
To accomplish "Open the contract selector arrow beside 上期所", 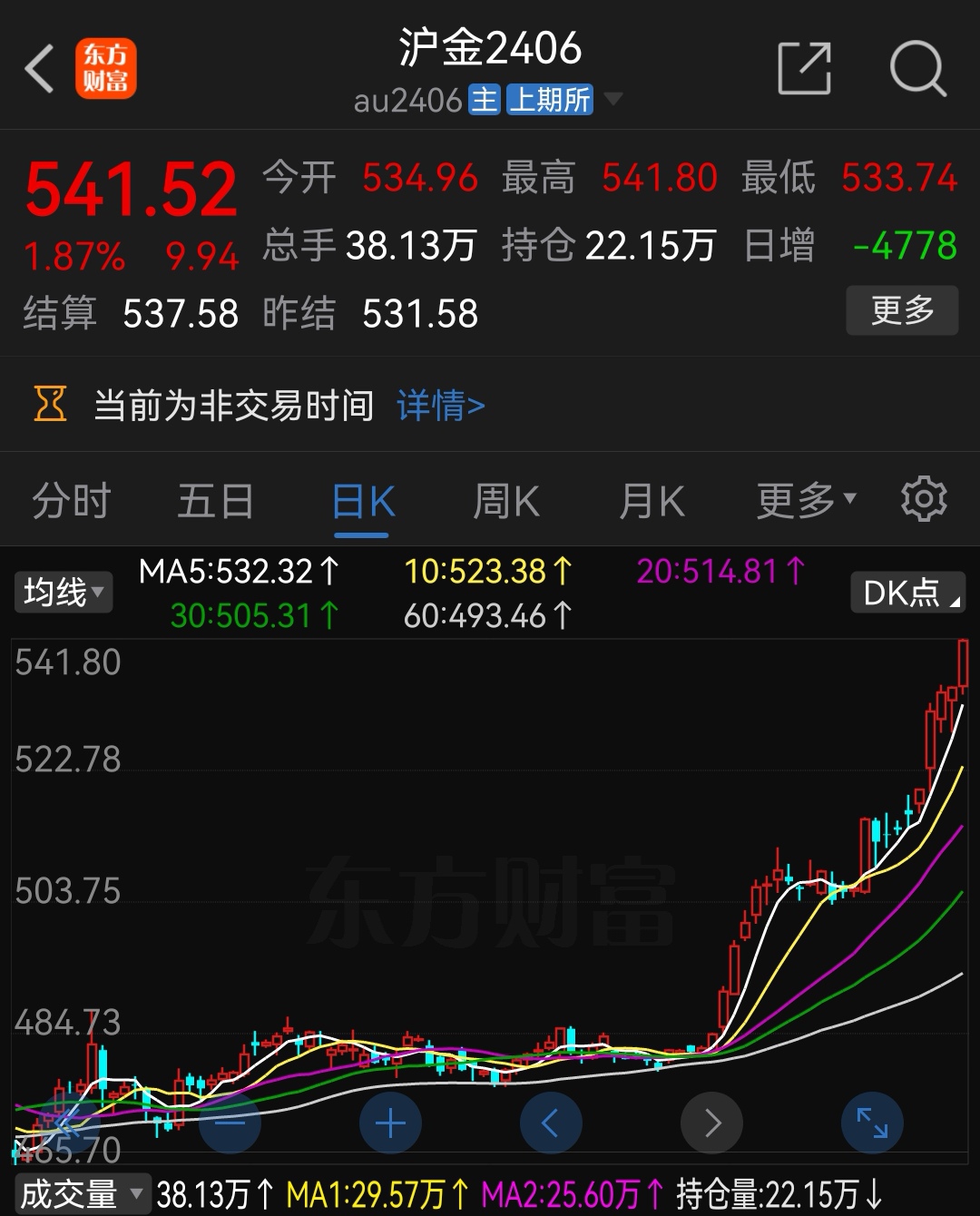I will pos(614,100).
